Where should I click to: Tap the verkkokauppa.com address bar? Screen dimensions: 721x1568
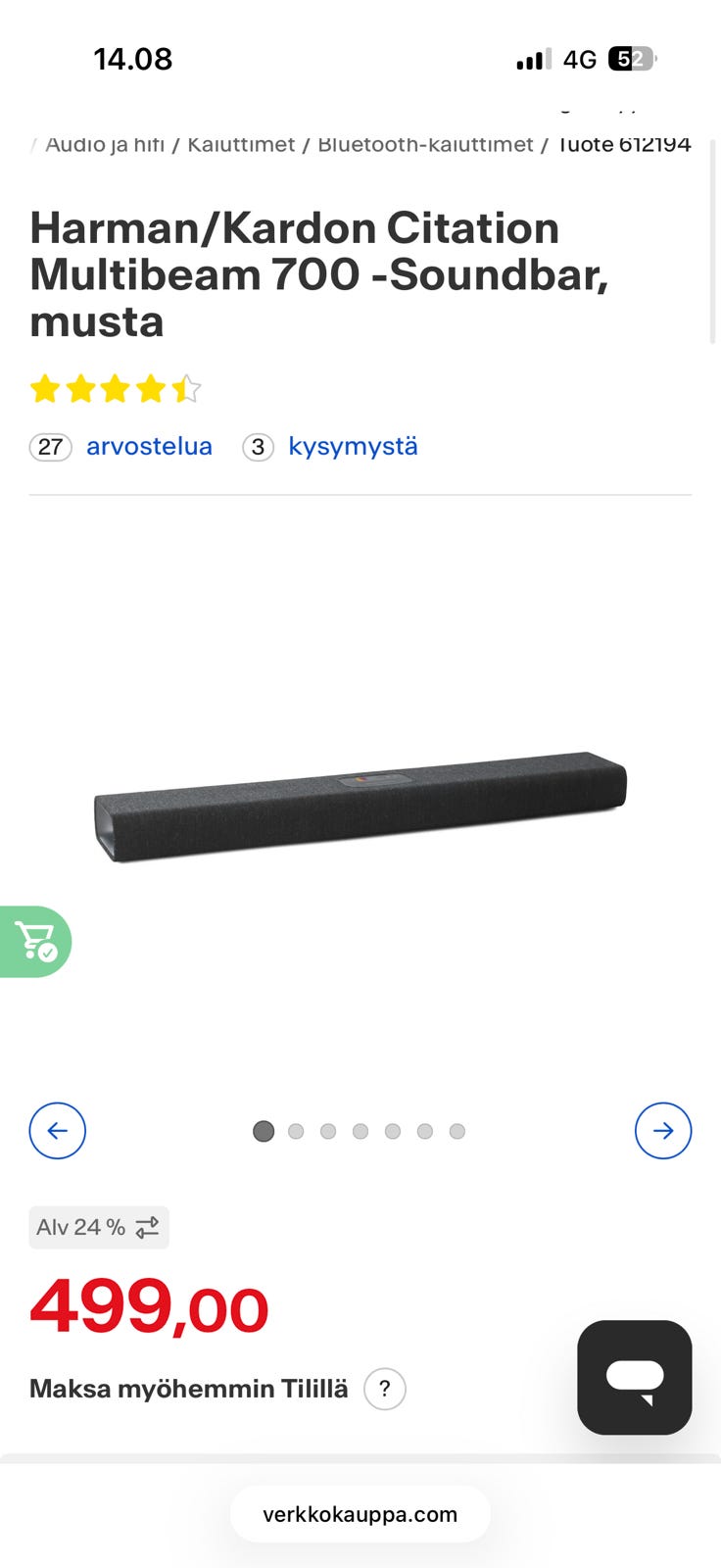pos(360,1513)
